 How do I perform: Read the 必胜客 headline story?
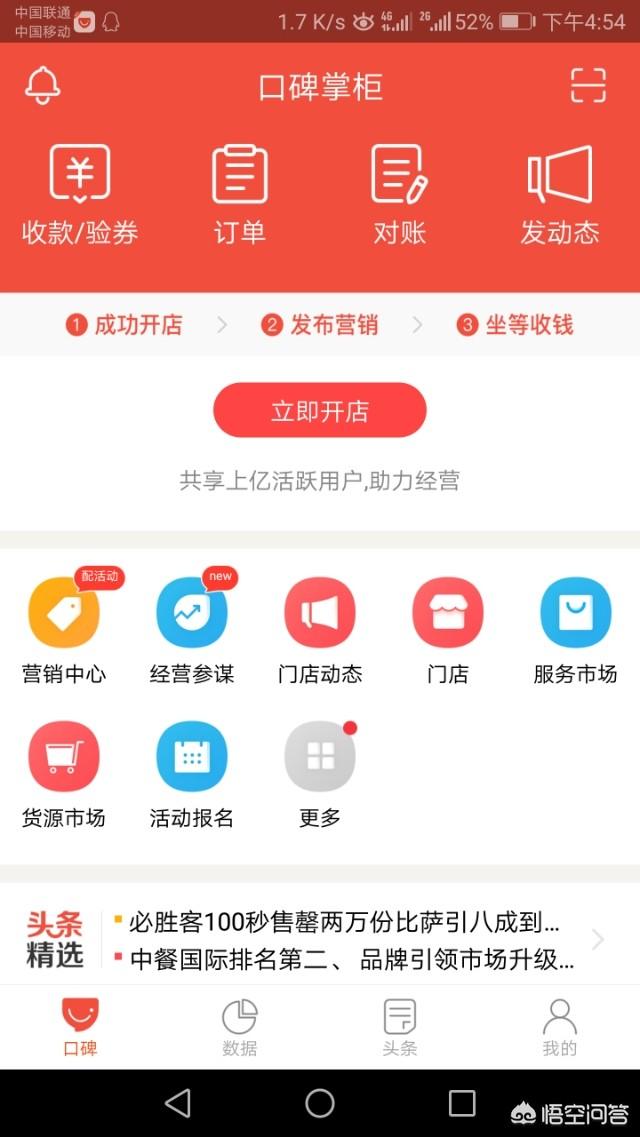tap(344, 921)
